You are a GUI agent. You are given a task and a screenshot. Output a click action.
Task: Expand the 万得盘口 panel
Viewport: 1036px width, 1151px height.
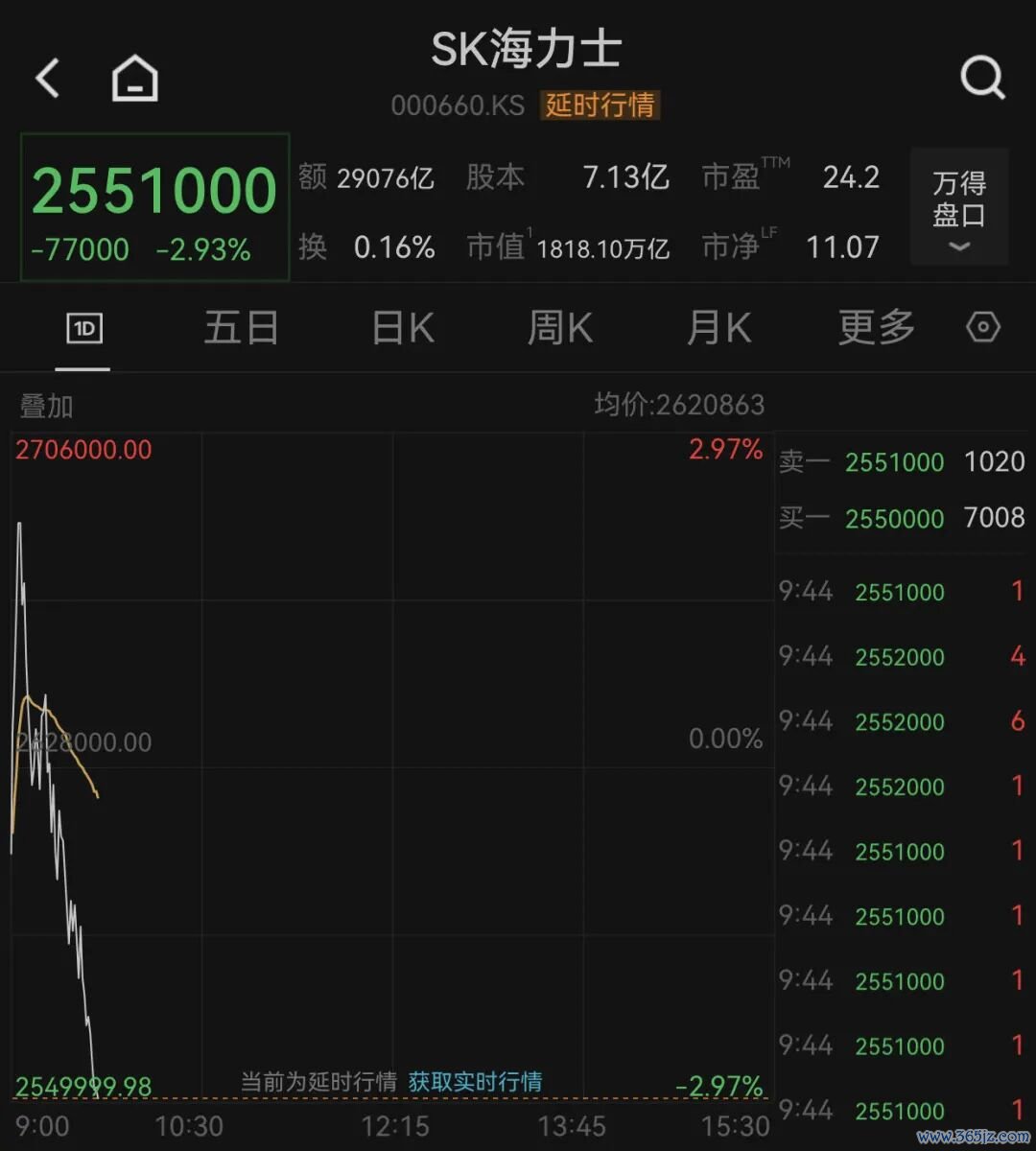tap(959, 206)
